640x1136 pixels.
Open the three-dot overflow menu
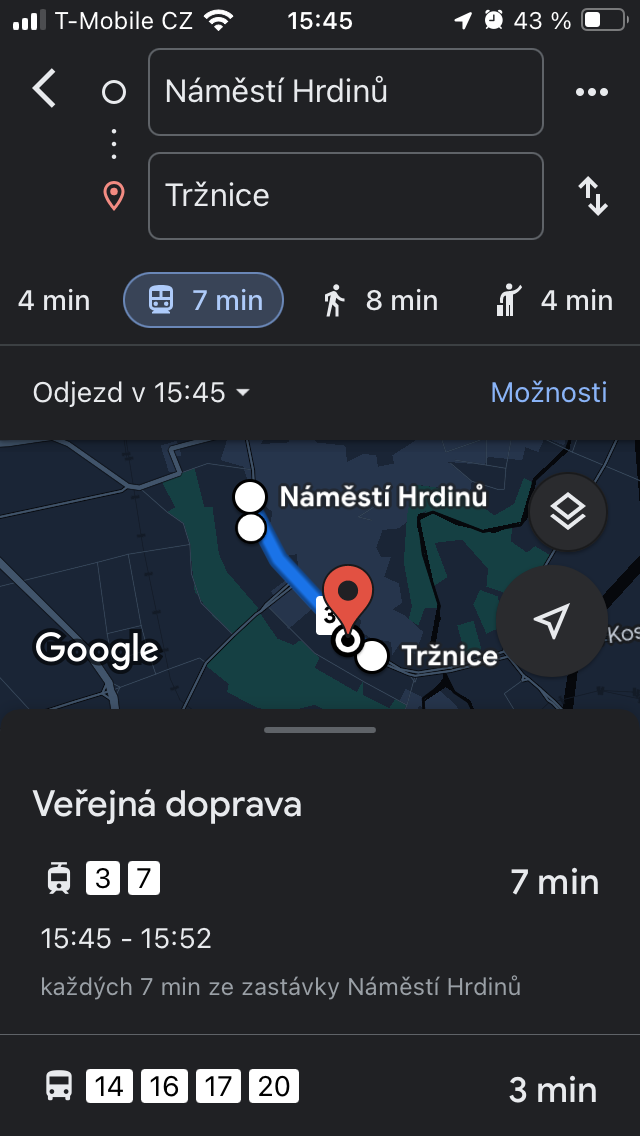[x=592, y=92]
